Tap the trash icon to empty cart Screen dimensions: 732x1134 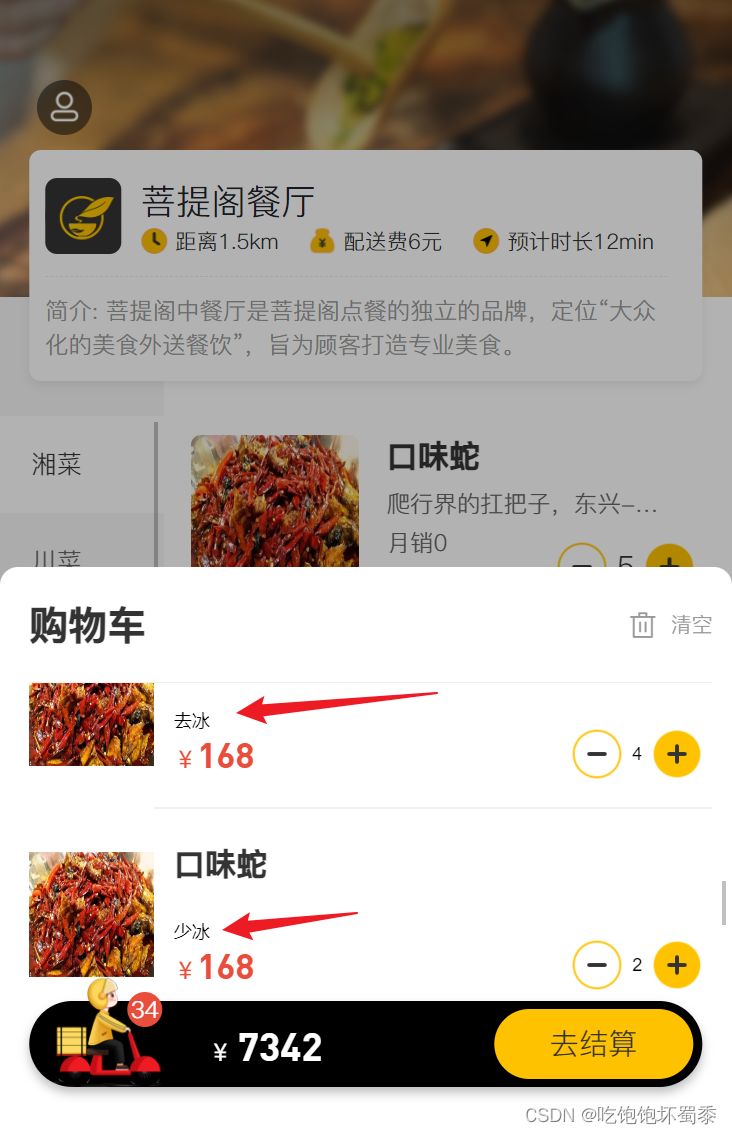[x=643, y=624]
